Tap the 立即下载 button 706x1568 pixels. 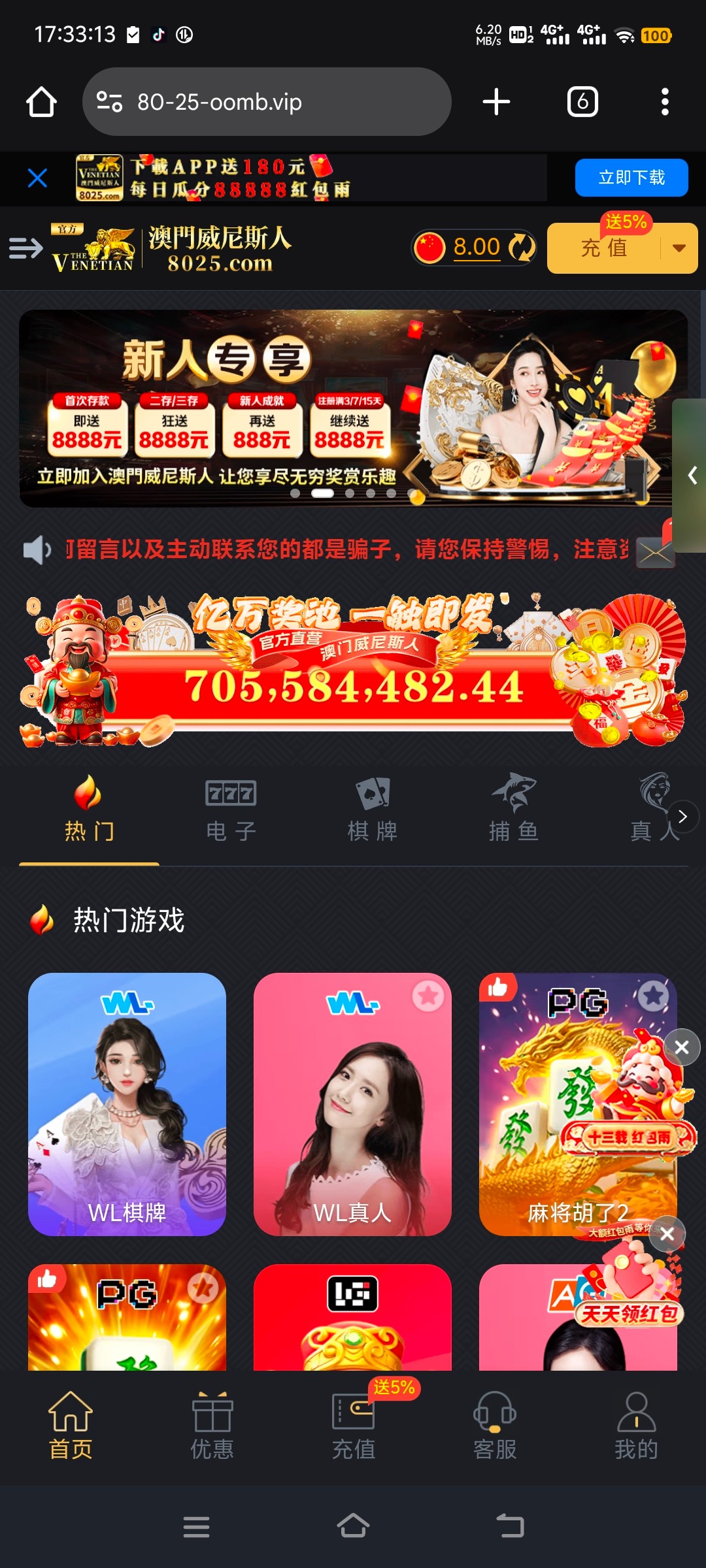pos(631,178)
